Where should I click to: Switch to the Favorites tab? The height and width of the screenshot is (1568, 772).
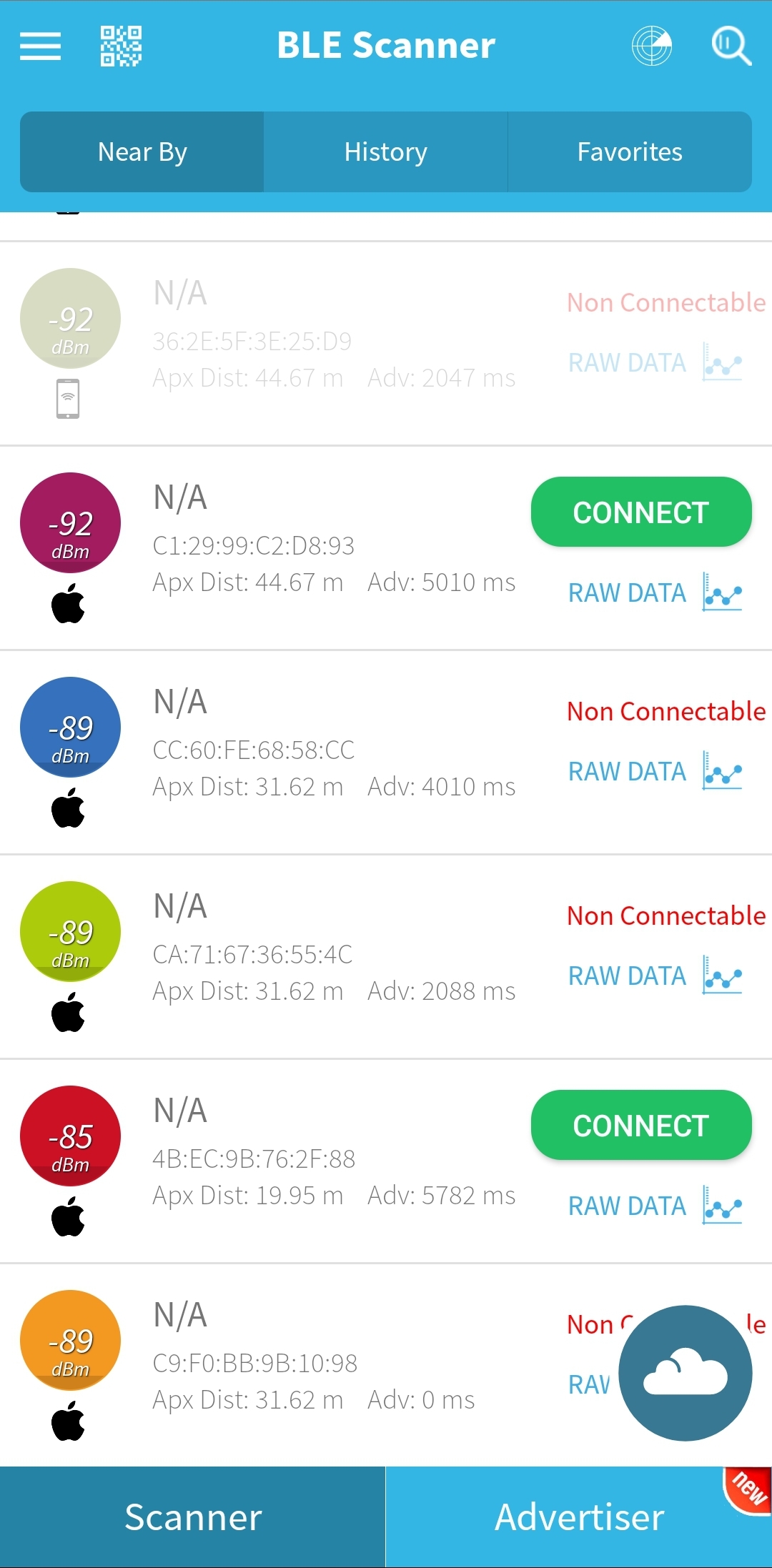click(629, 152)
